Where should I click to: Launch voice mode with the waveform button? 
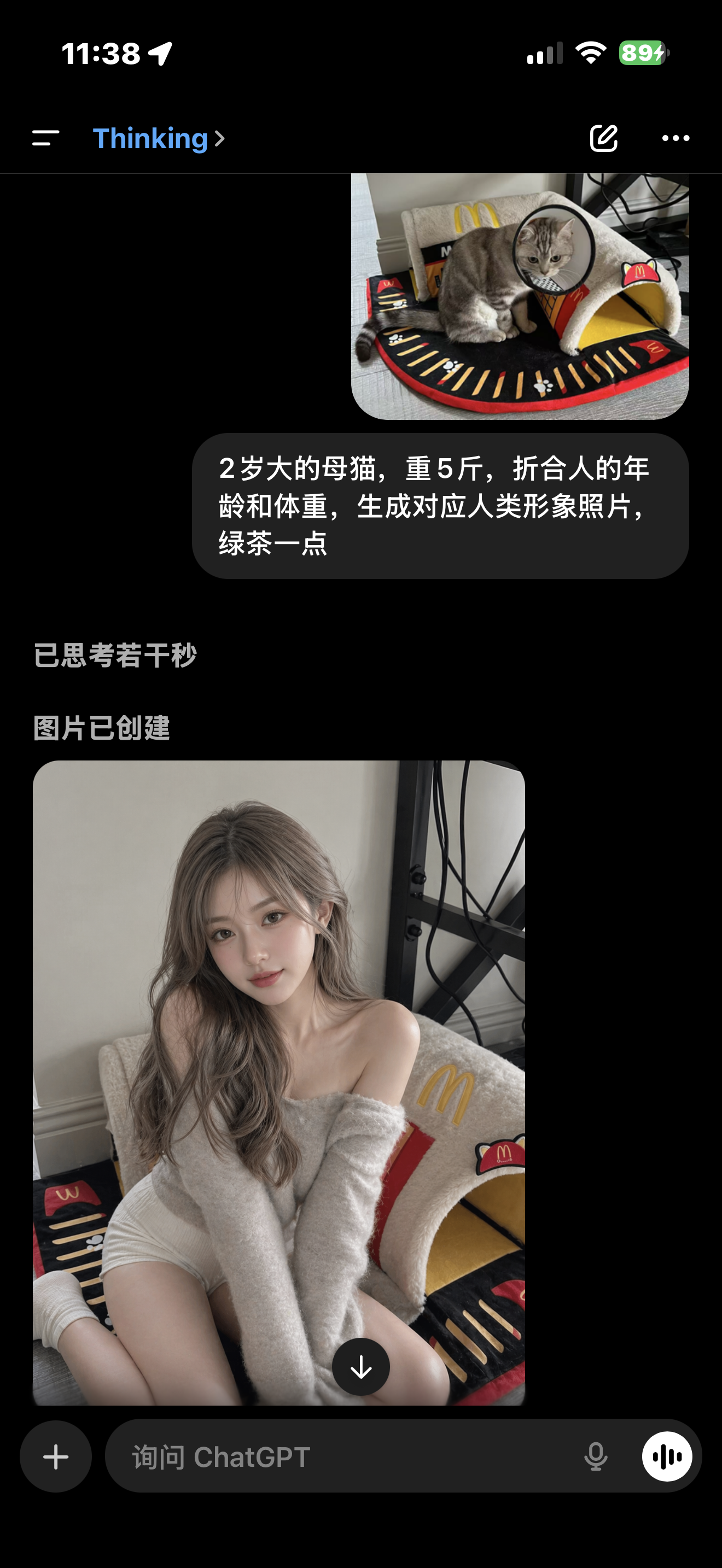[667, 1456]
